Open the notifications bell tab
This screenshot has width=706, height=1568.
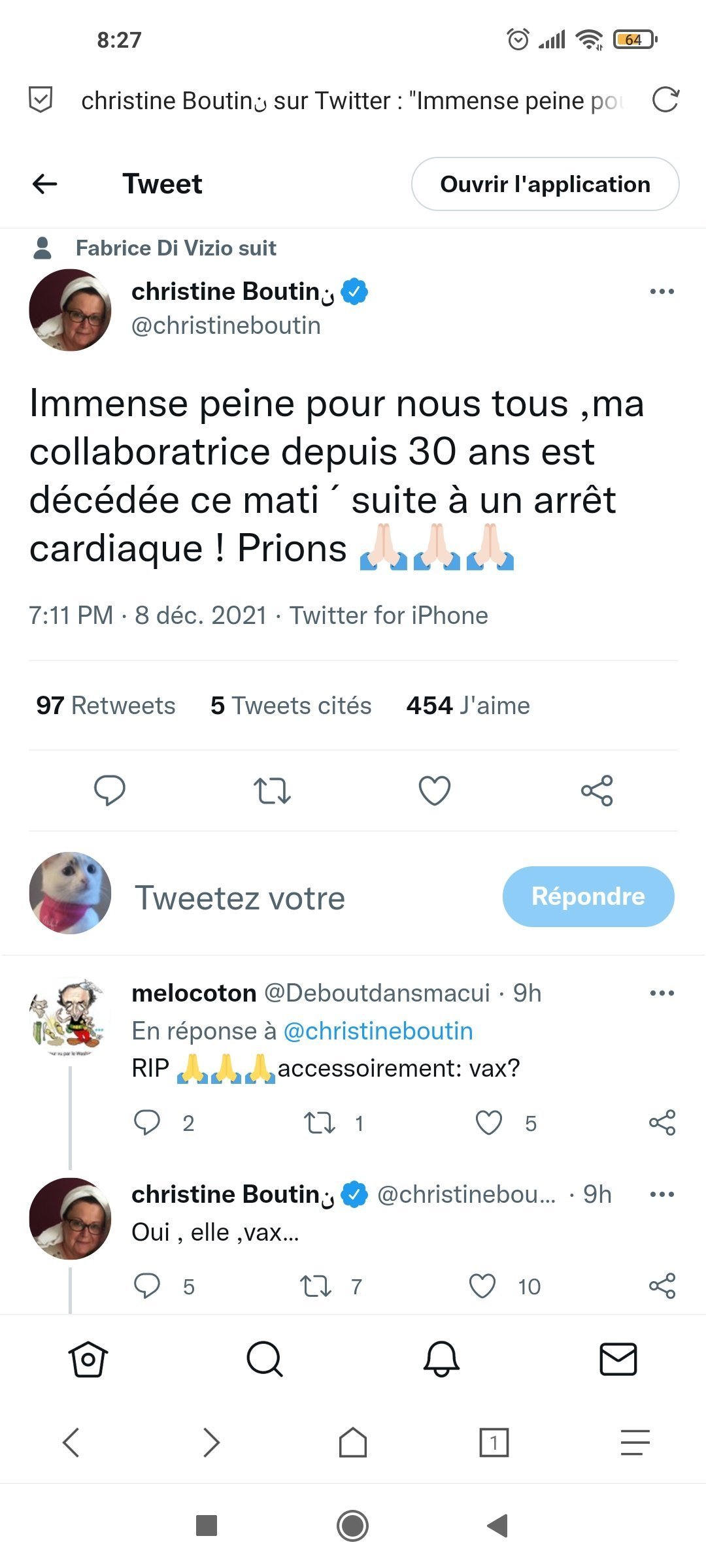pos(441,1360)
